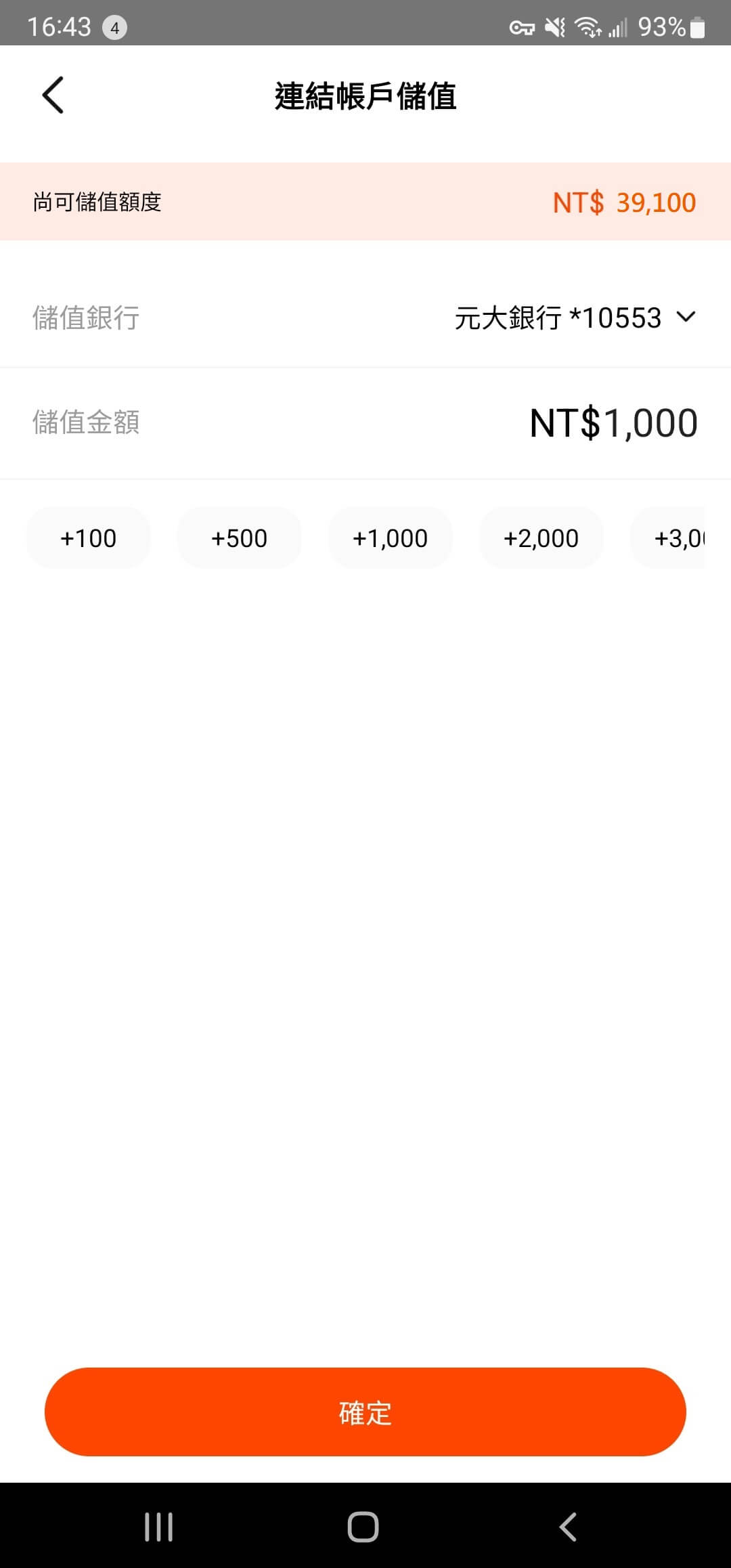731x1568 pixels.
Task: Open the recent apps view
Action: (x=159, y=1527)
